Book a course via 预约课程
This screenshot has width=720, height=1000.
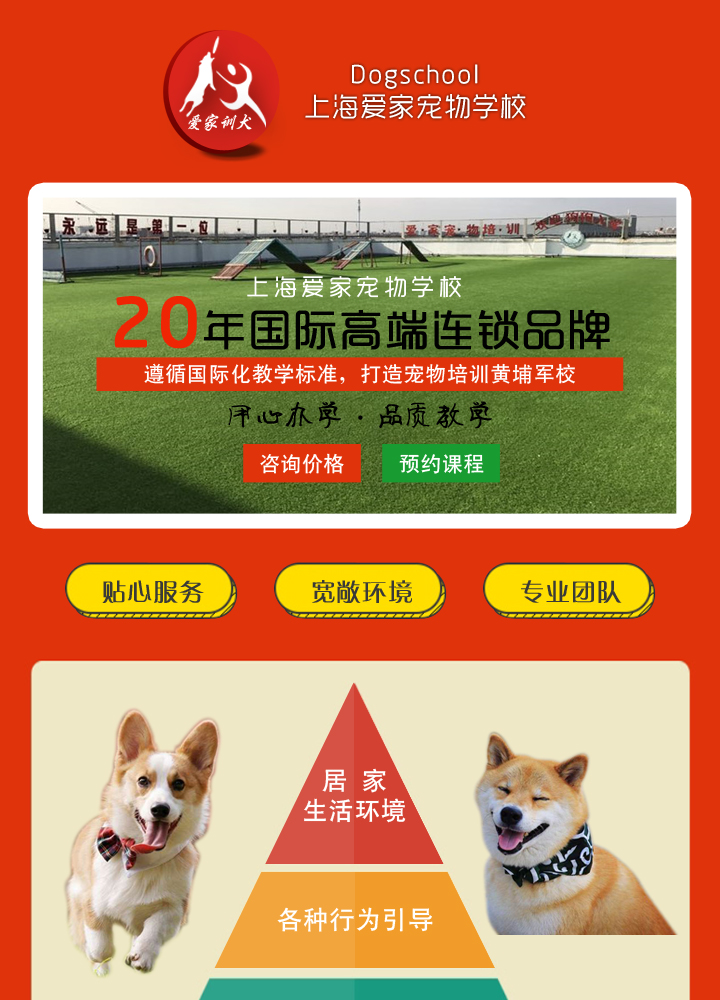pyautogui.click(x=441, y=464)
